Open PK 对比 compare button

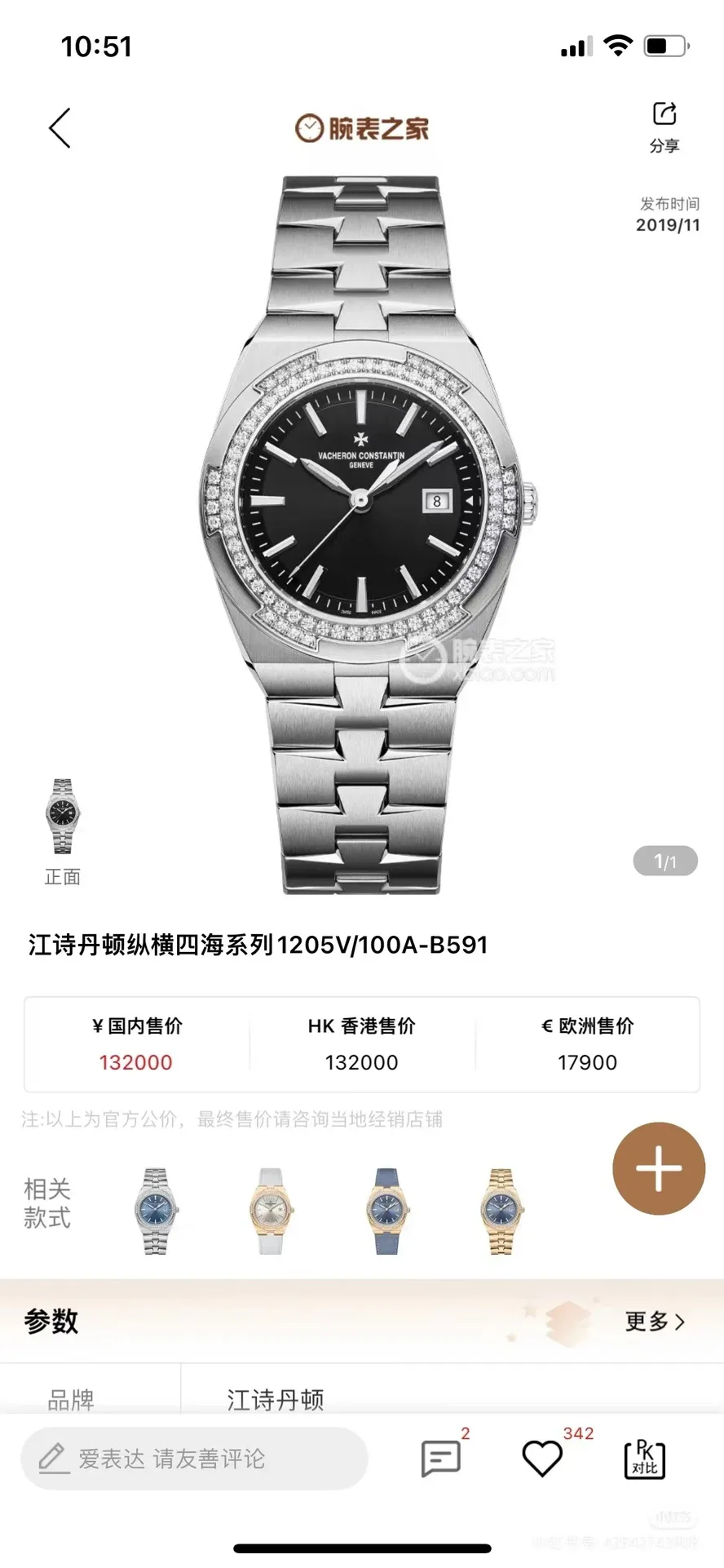point(644,1459)
